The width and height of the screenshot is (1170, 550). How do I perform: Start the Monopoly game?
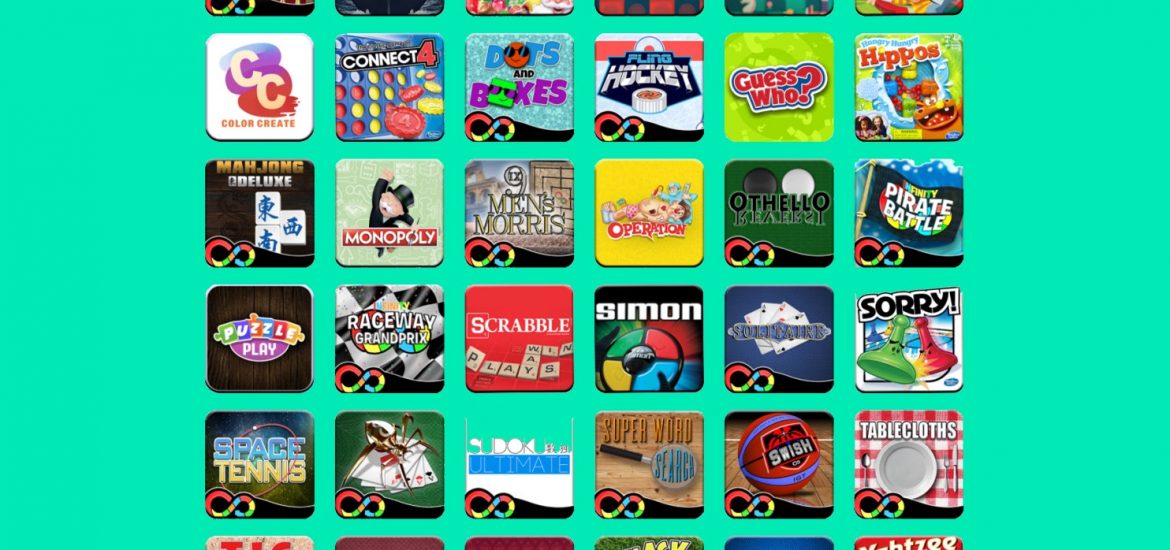click(389, 213)
